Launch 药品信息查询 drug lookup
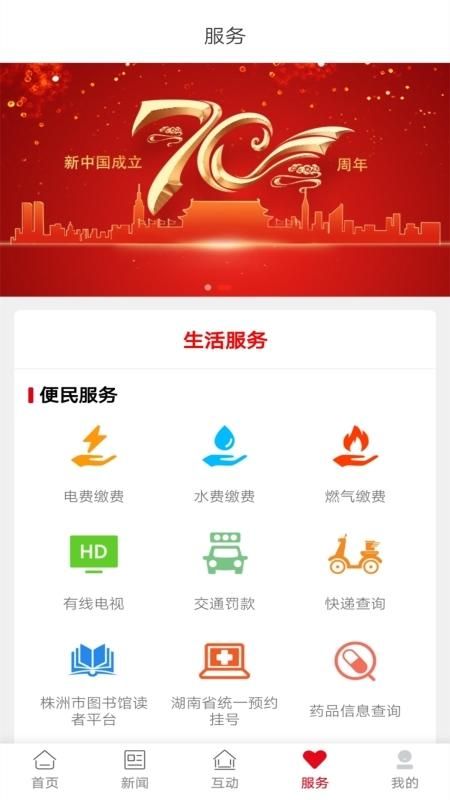This screenshot has width=450, height=800. [x=355, y=680]
